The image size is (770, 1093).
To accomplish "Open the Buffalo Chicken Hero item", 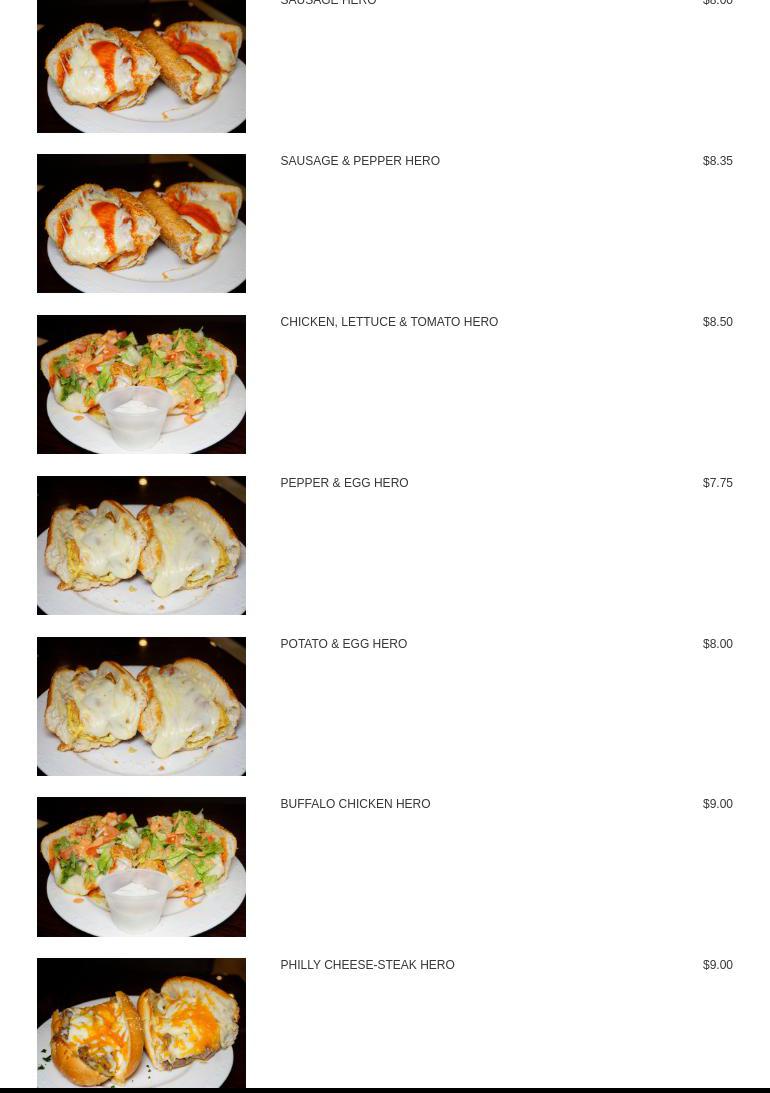I will [x=355, y=804].
